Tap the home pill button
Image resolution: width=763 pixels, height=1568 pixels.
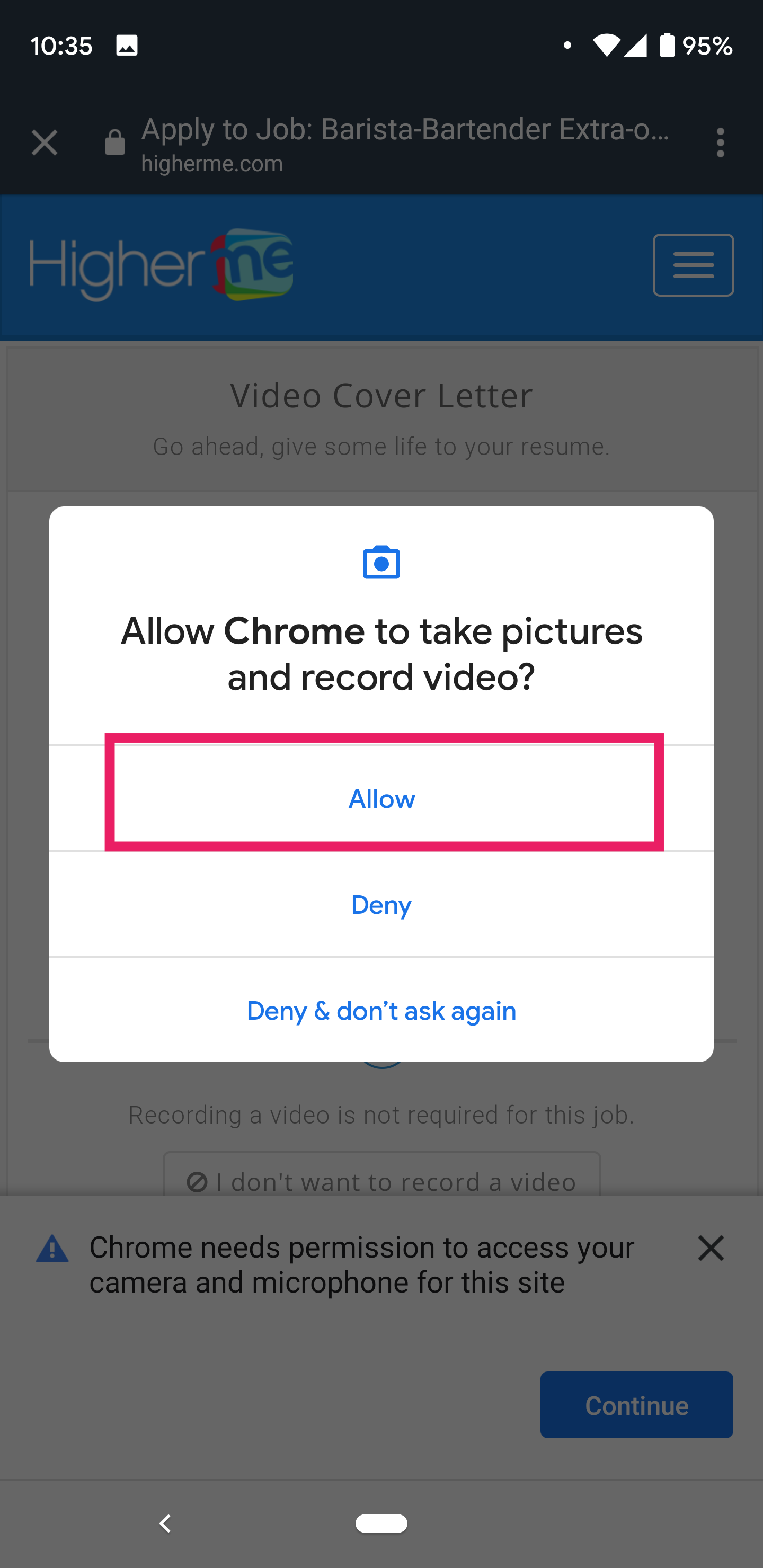click(382, 1524)
